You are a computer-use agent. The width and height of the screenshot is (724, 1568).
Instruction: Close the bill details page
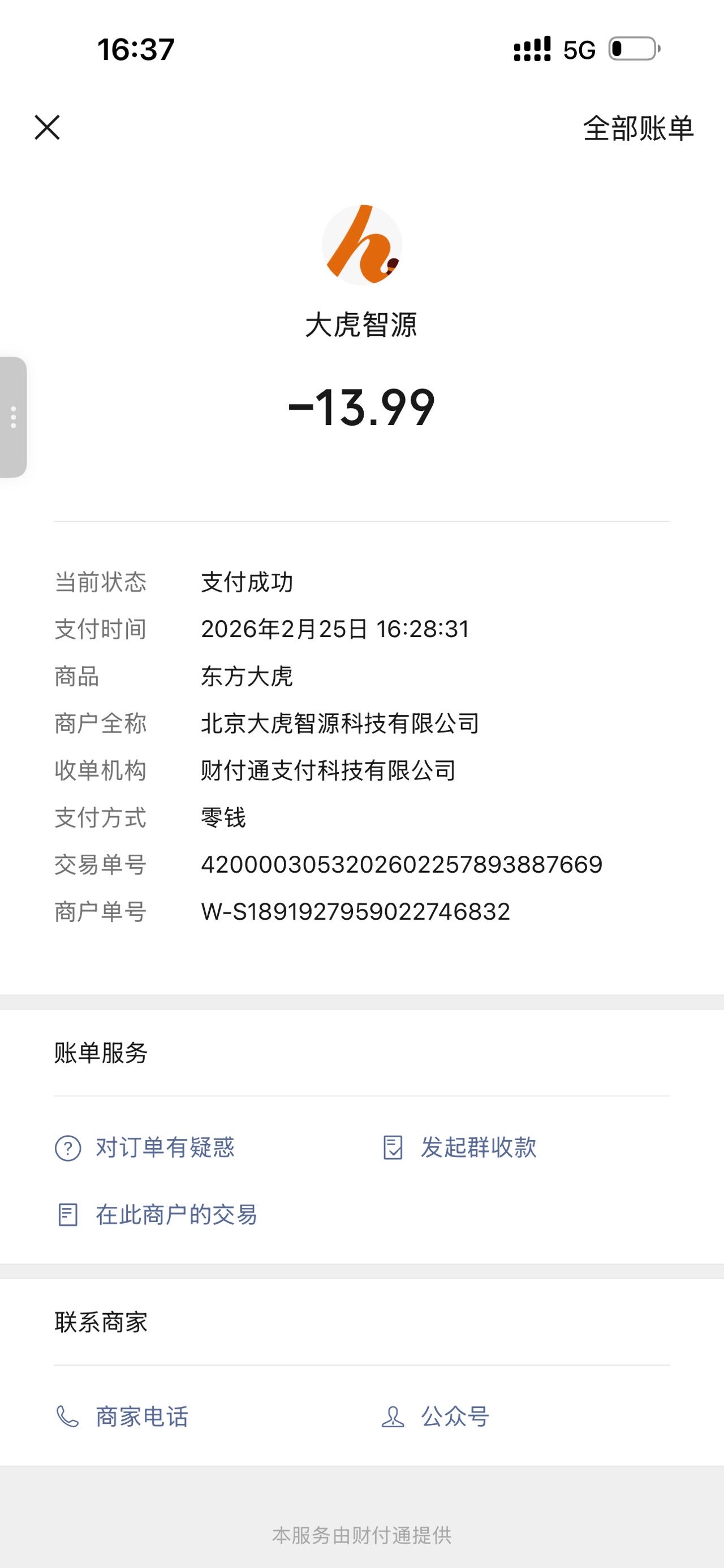(47, 128)
